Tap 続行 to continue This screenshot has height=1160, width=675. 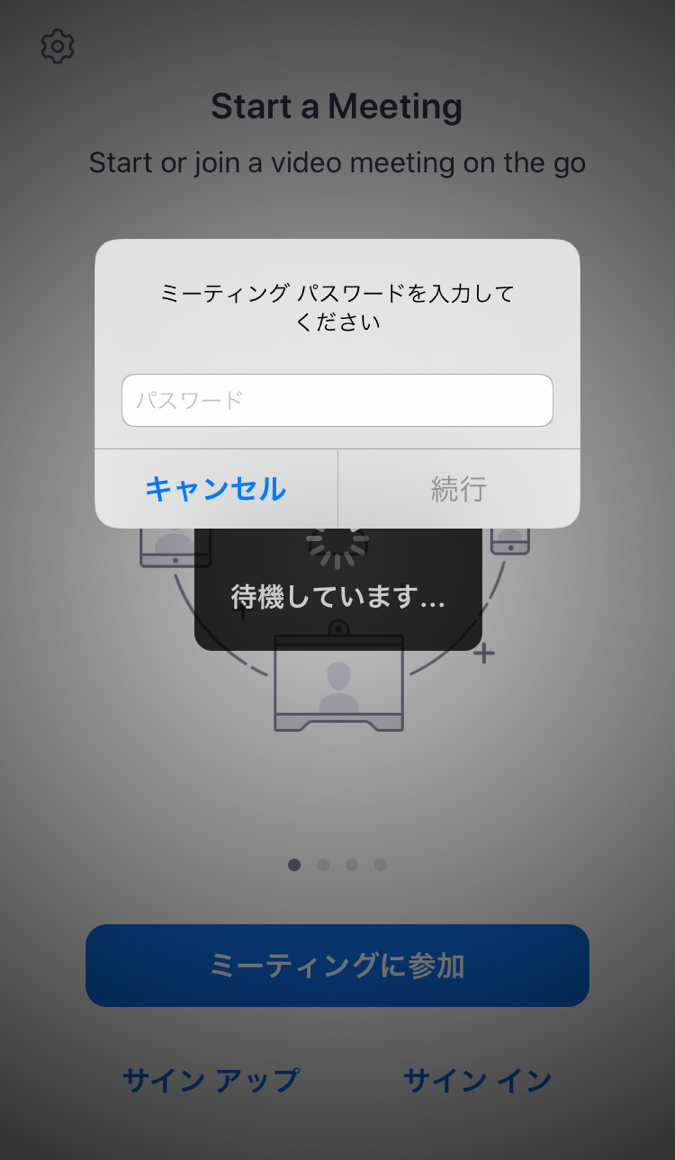tap(458, 489)
